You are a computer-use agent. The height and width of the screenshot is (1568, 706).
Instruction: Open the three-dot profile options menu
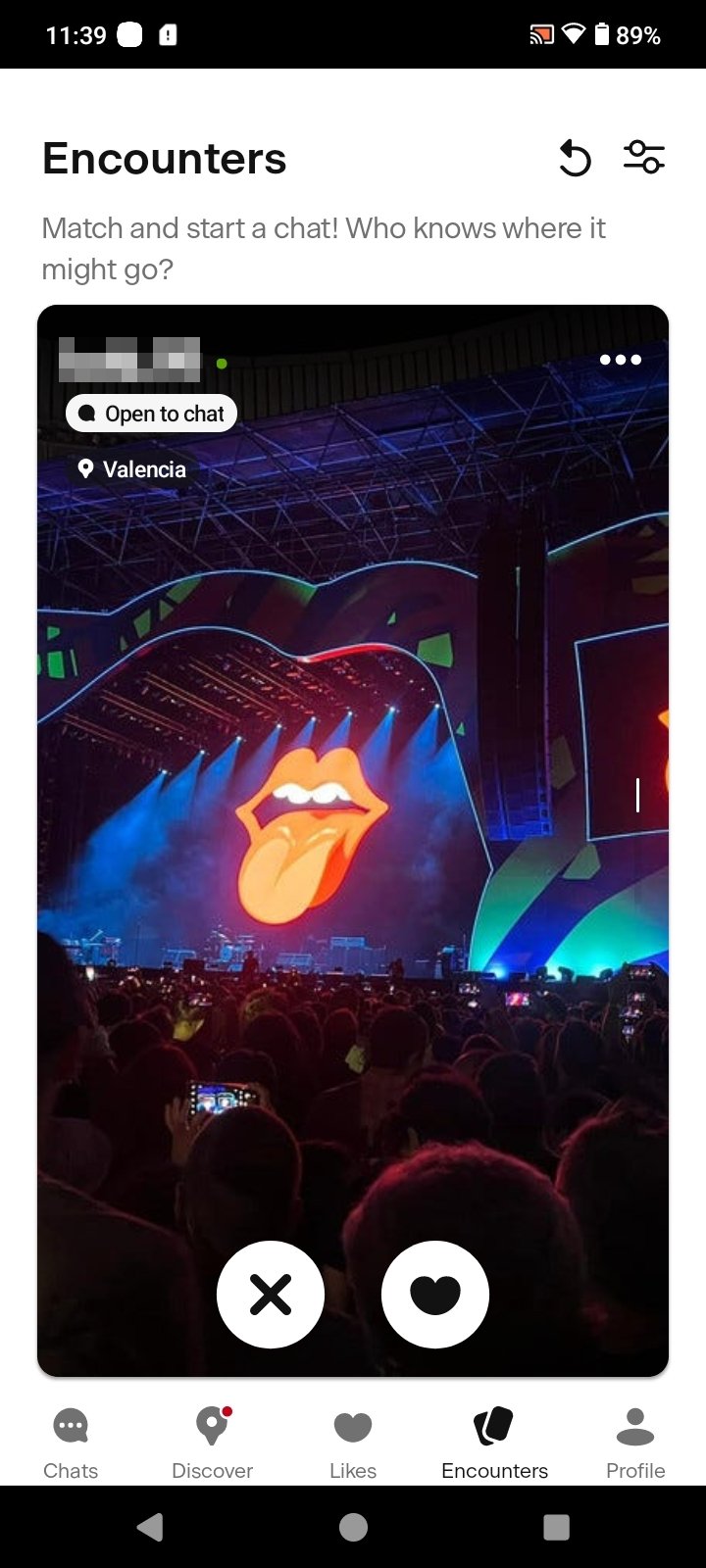[x=621, y=360]
